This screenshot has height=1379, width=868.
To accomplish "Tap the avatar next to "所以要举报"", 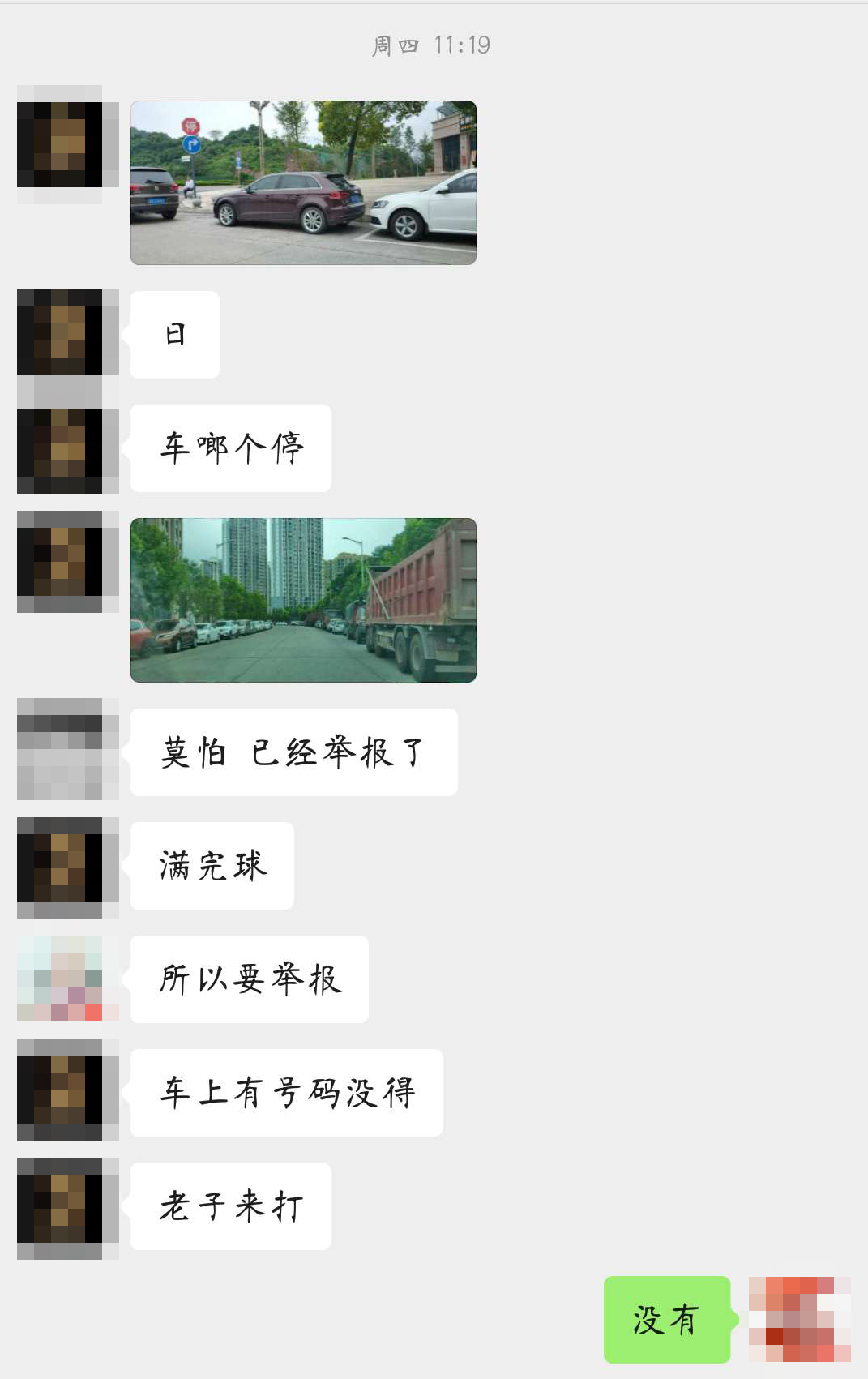I will point(67,979).
